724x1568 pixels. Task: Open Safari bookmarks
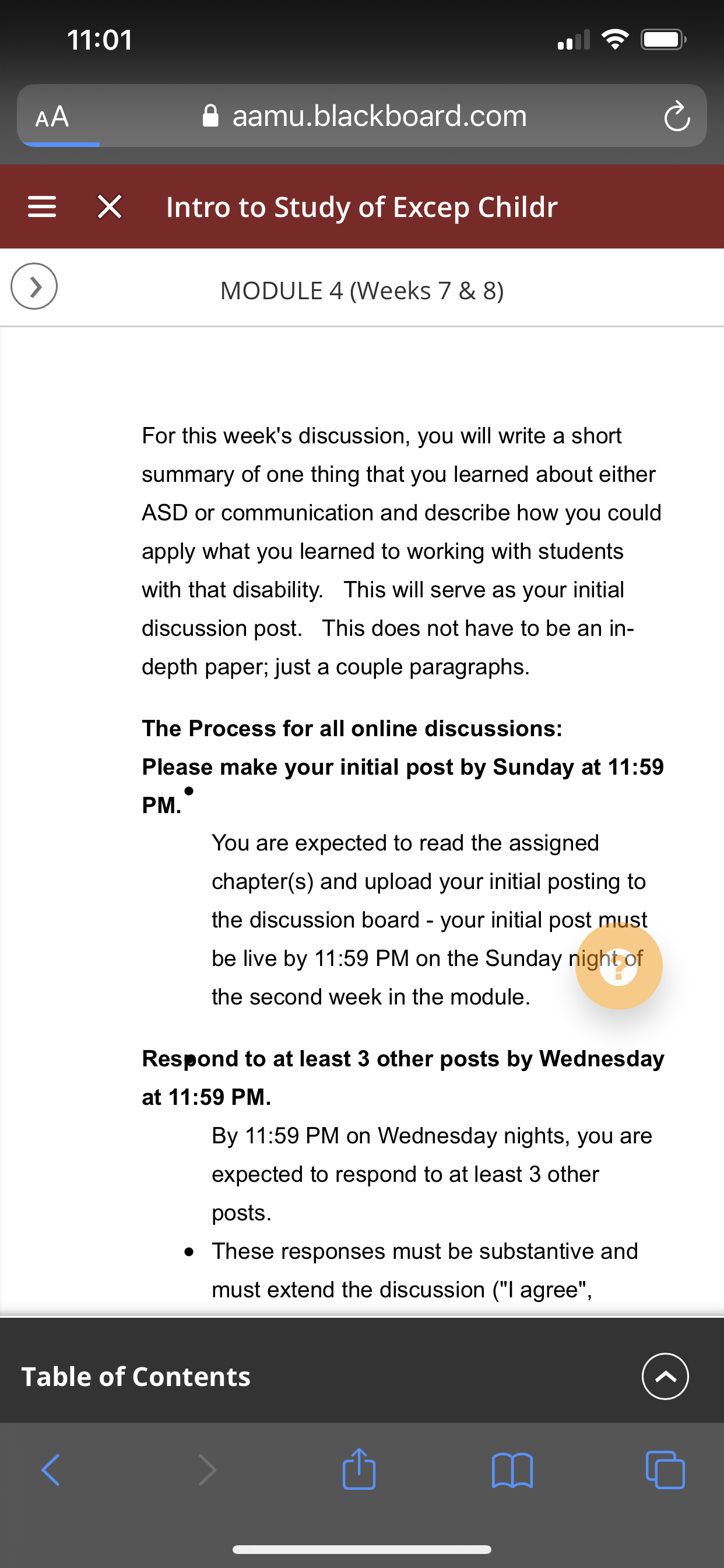pos(512,1471)
